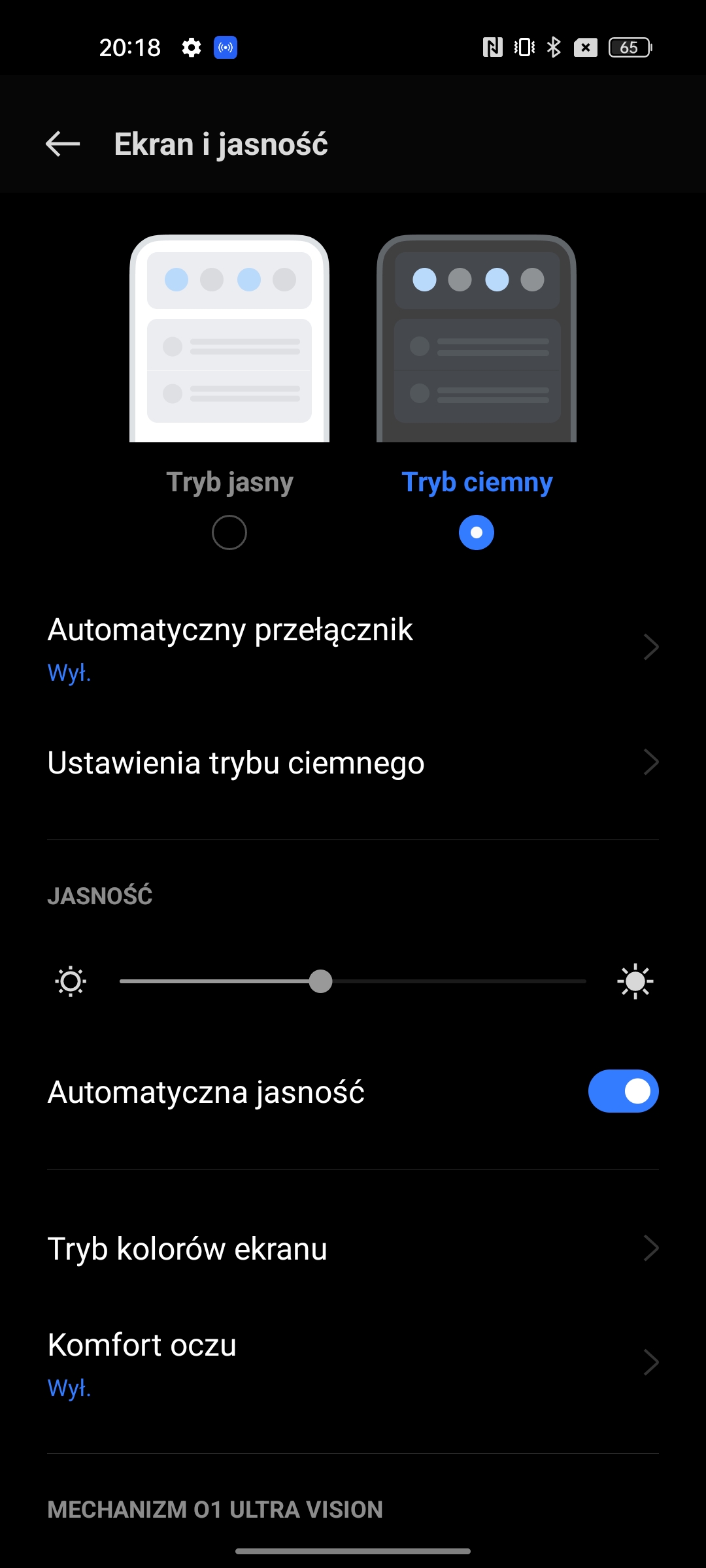706x1568 pixels.
Task: Tap the broadcast/hotspot icon in status bar
Action: click(x=225, y=48)
